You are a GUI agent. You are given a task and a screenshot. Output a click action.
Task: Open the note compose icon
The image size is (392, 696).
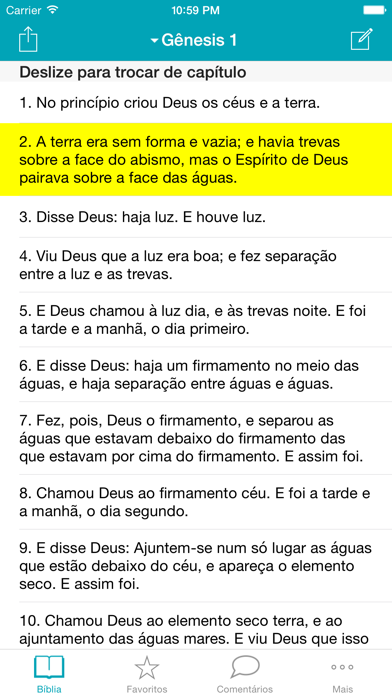[x=361, y=40]
